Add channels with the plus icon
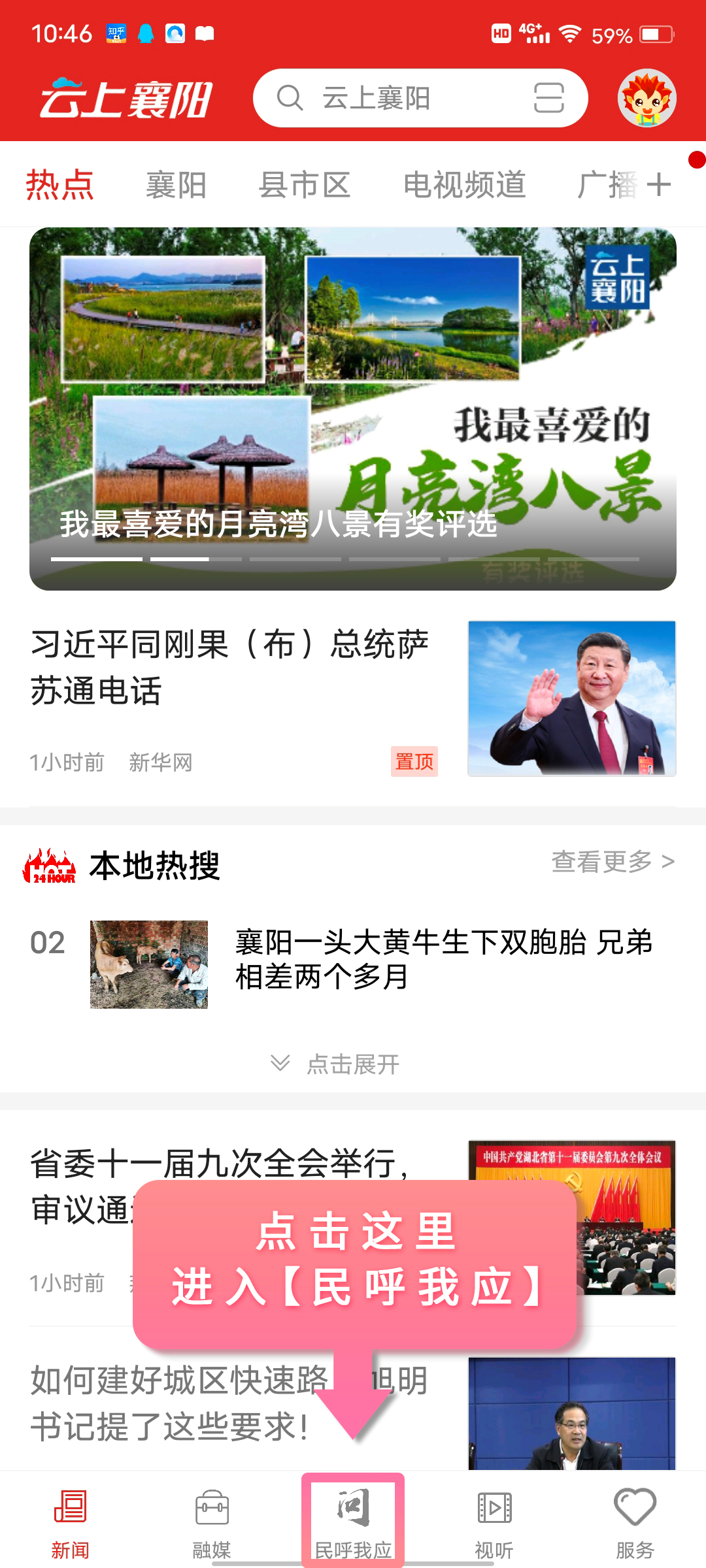Screen dimensions: 706x1568 tap(659, 185)
